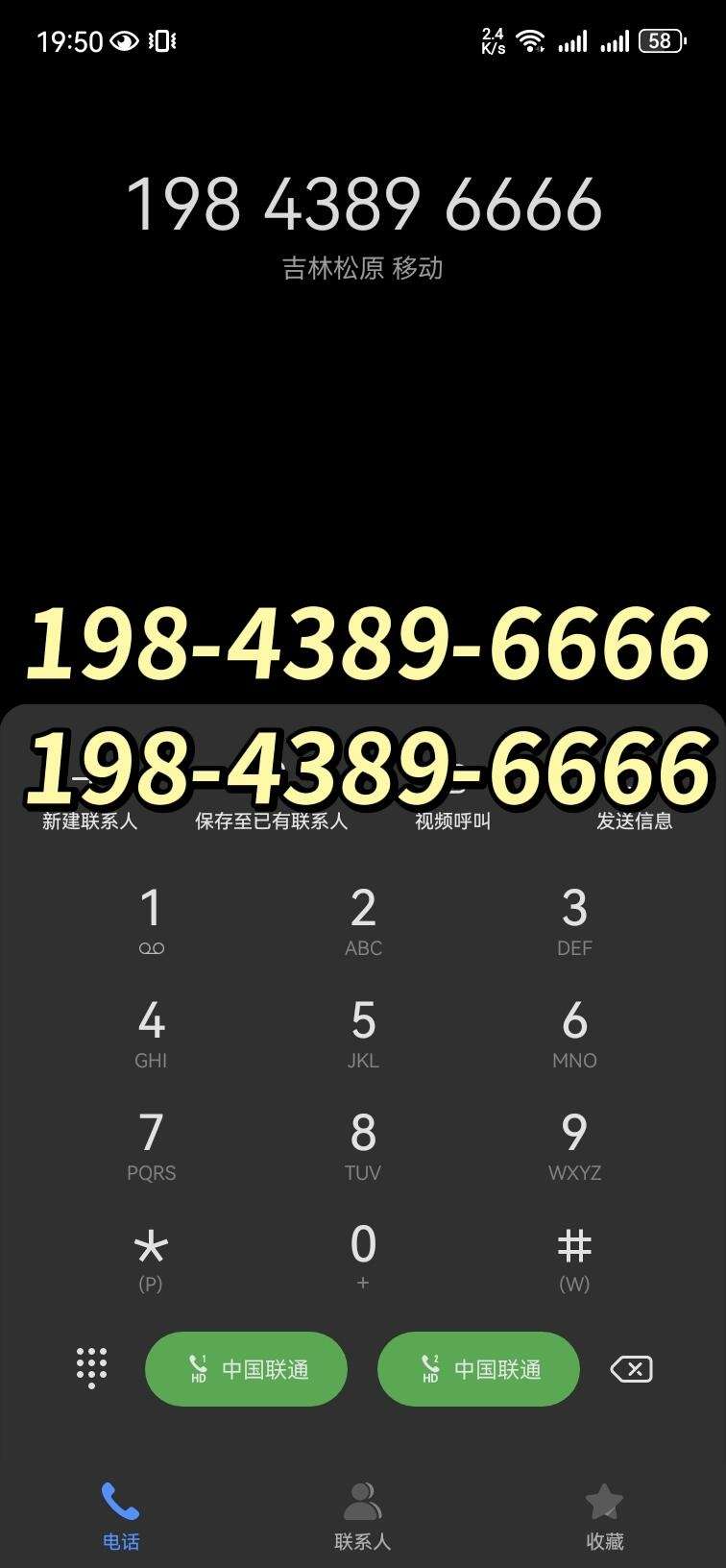Switch to the 联系人 tab
Screen dimensions: 726x1568
pos(362,1517)
